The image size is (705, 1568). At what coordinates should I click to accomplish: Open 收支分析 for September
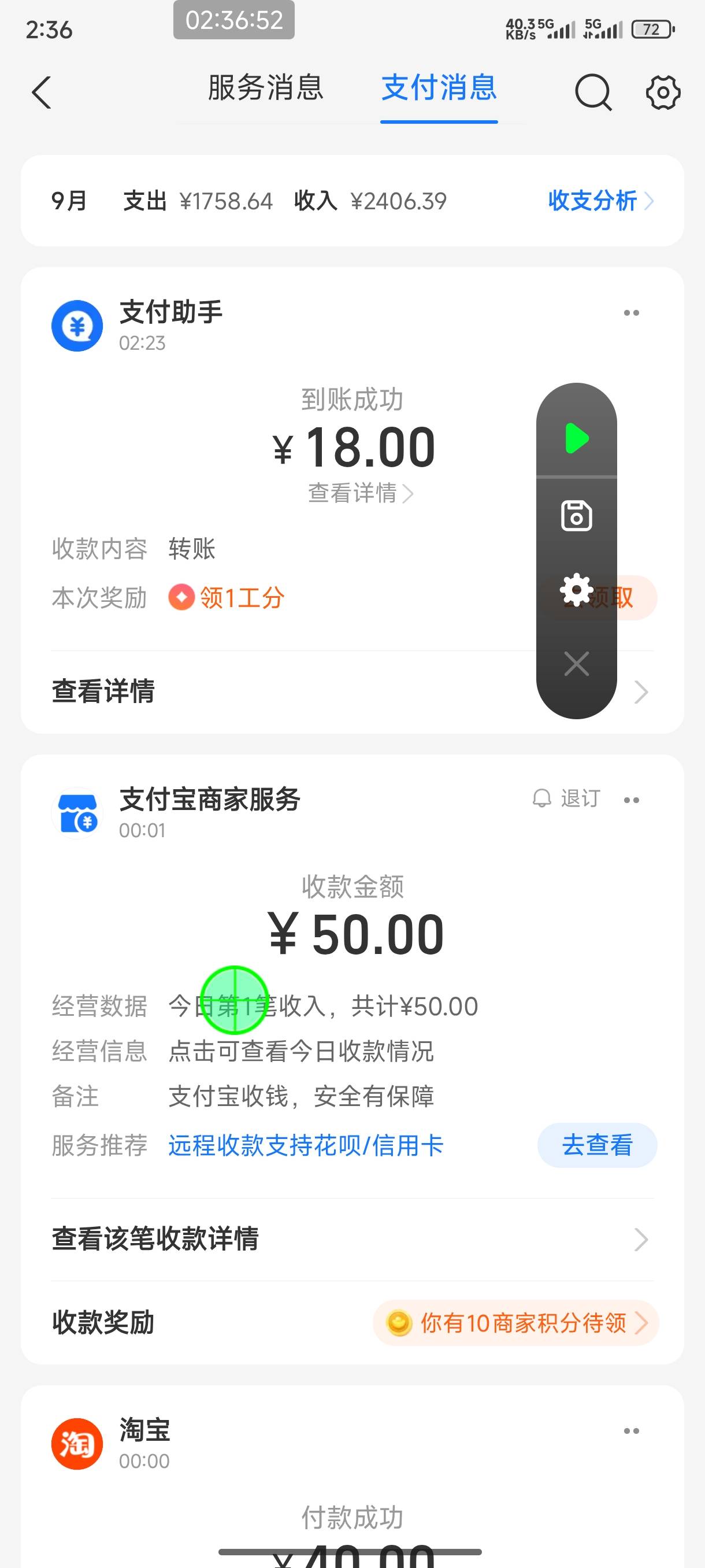[600, 201]
